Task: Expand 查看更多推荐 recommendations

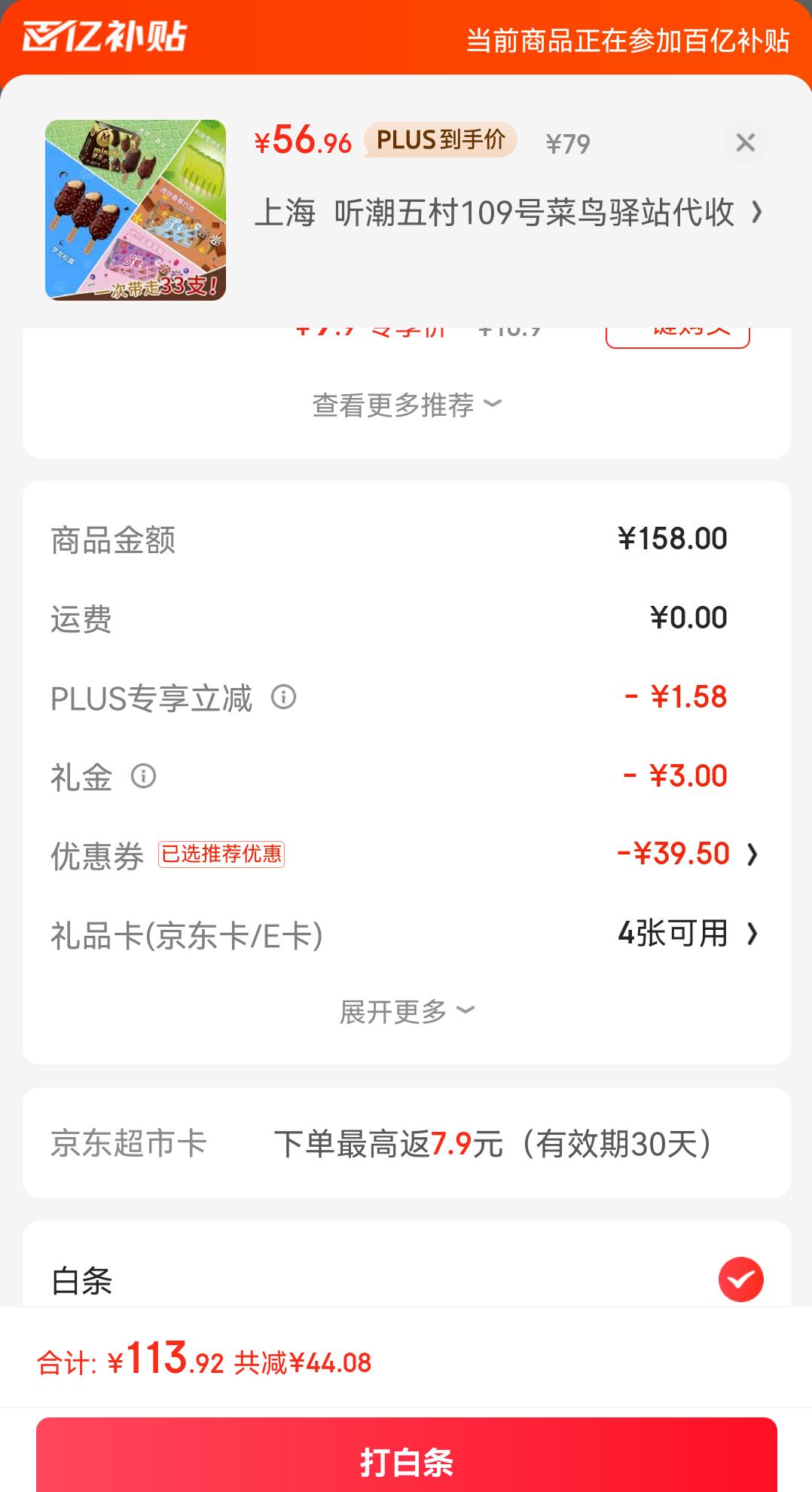Action: pos(407,405)
